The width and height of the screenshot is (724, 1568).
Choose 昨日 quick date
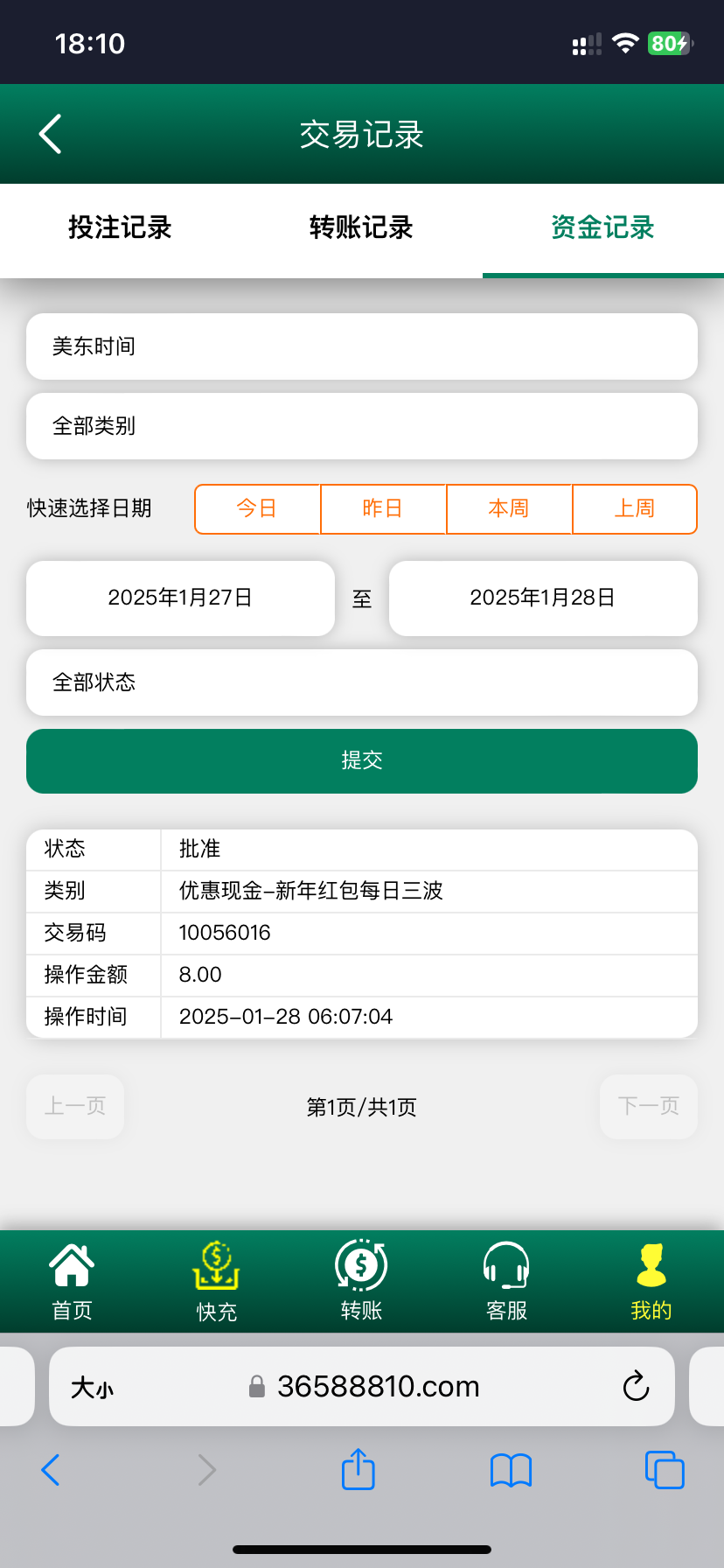pyautogui.click(x=383, y=508)
